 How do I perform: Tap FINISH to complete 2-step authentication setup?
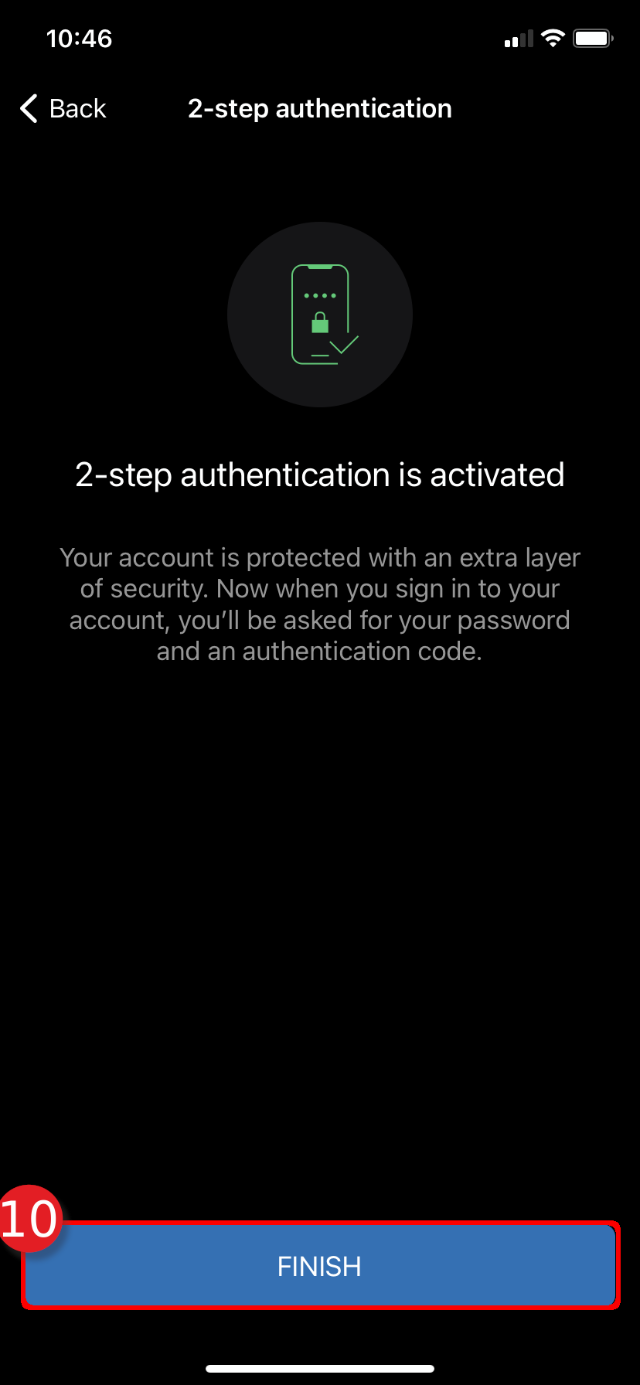(x=320, y=1266)
